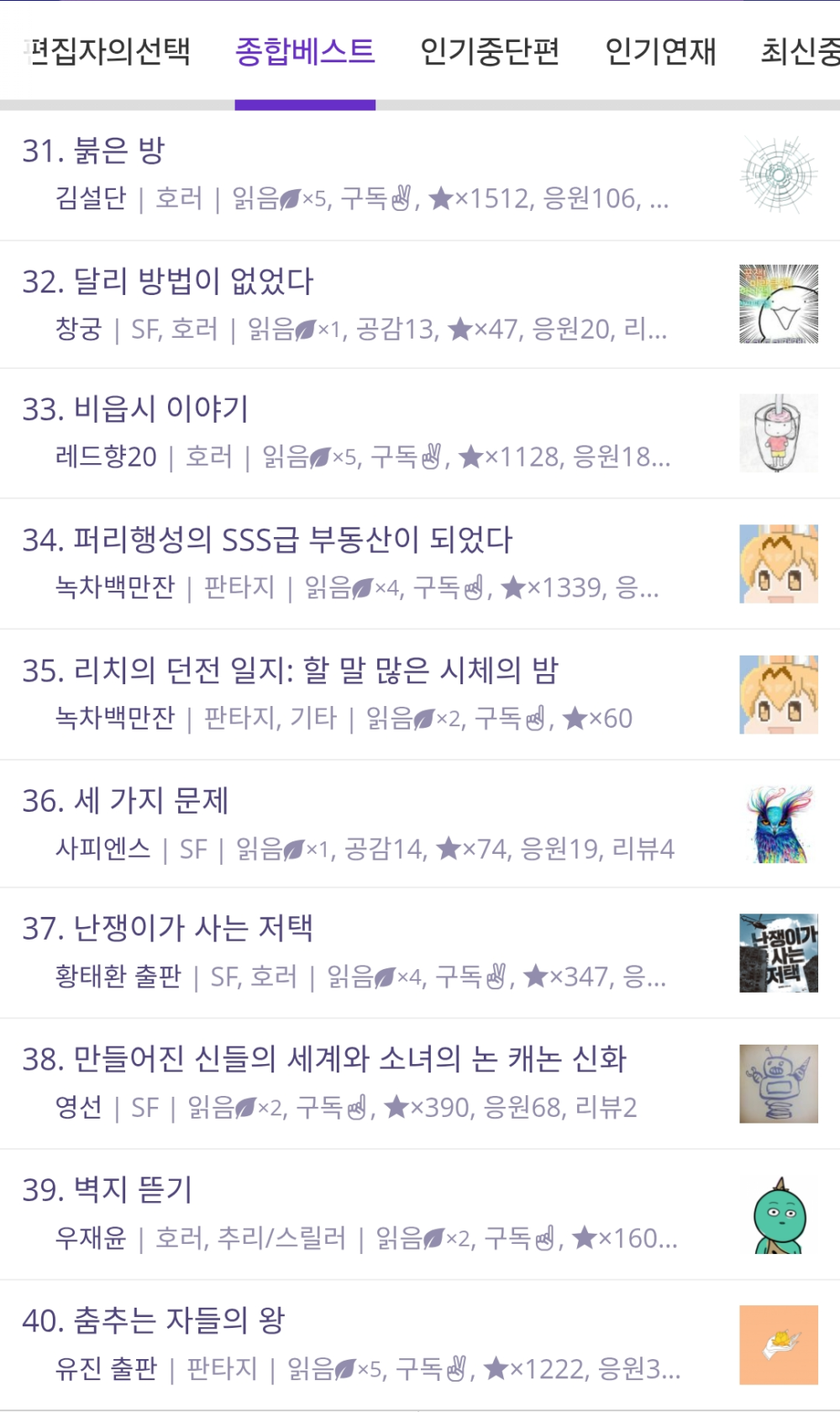Open 만들어진 신들의 세계와 소녀의 논 캐논 신화
This screenshot has width=840, height=1412.
tap(324, 1059)
